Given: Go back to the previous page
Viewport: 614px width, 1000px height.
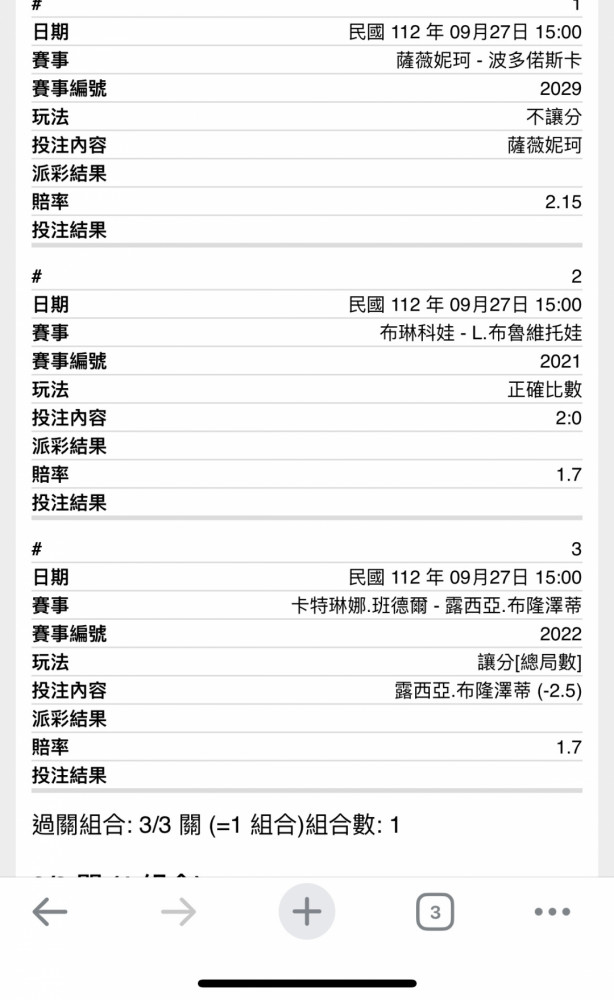Looking at the screenshot, I should pos(50,912).
